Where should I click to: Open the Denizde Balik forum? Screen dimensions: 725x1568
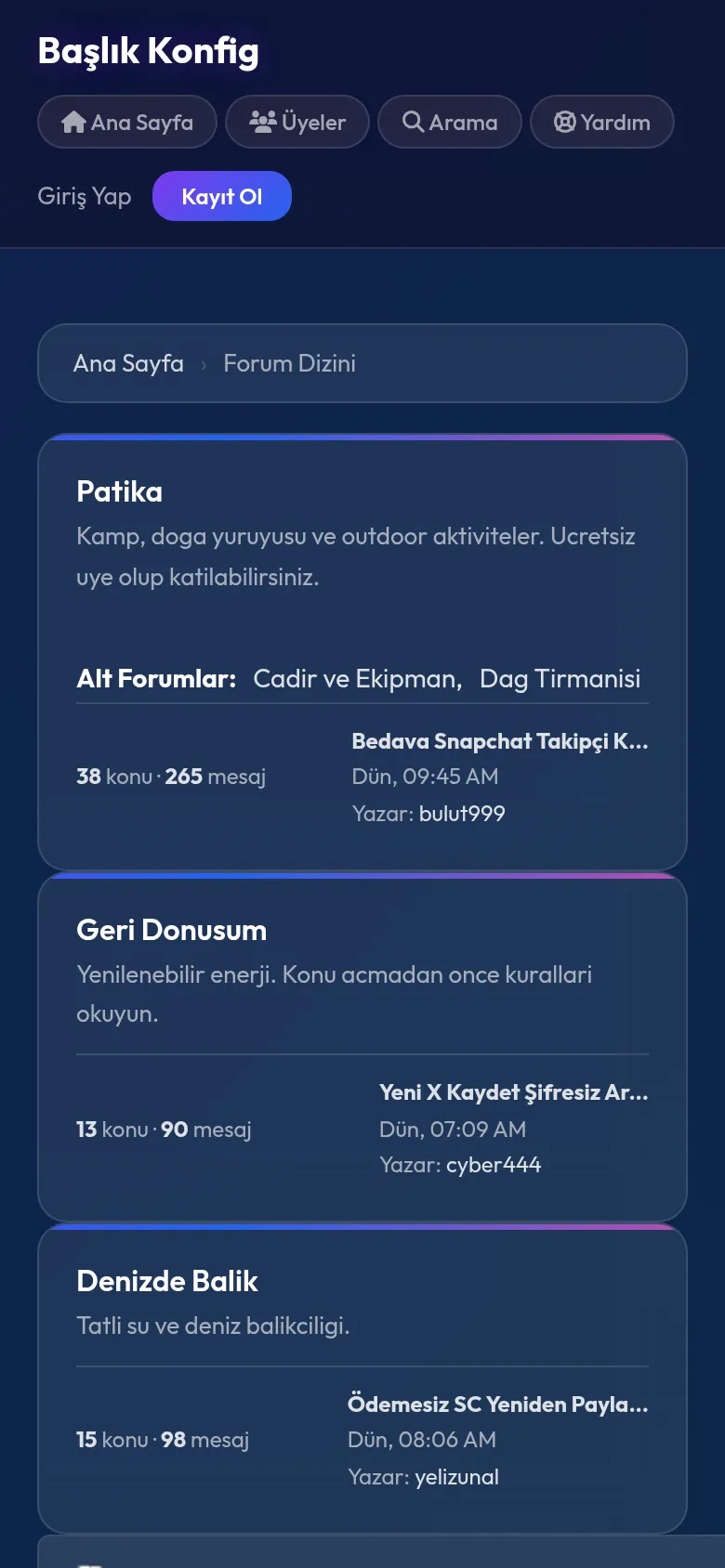[x=167, y=1281]
